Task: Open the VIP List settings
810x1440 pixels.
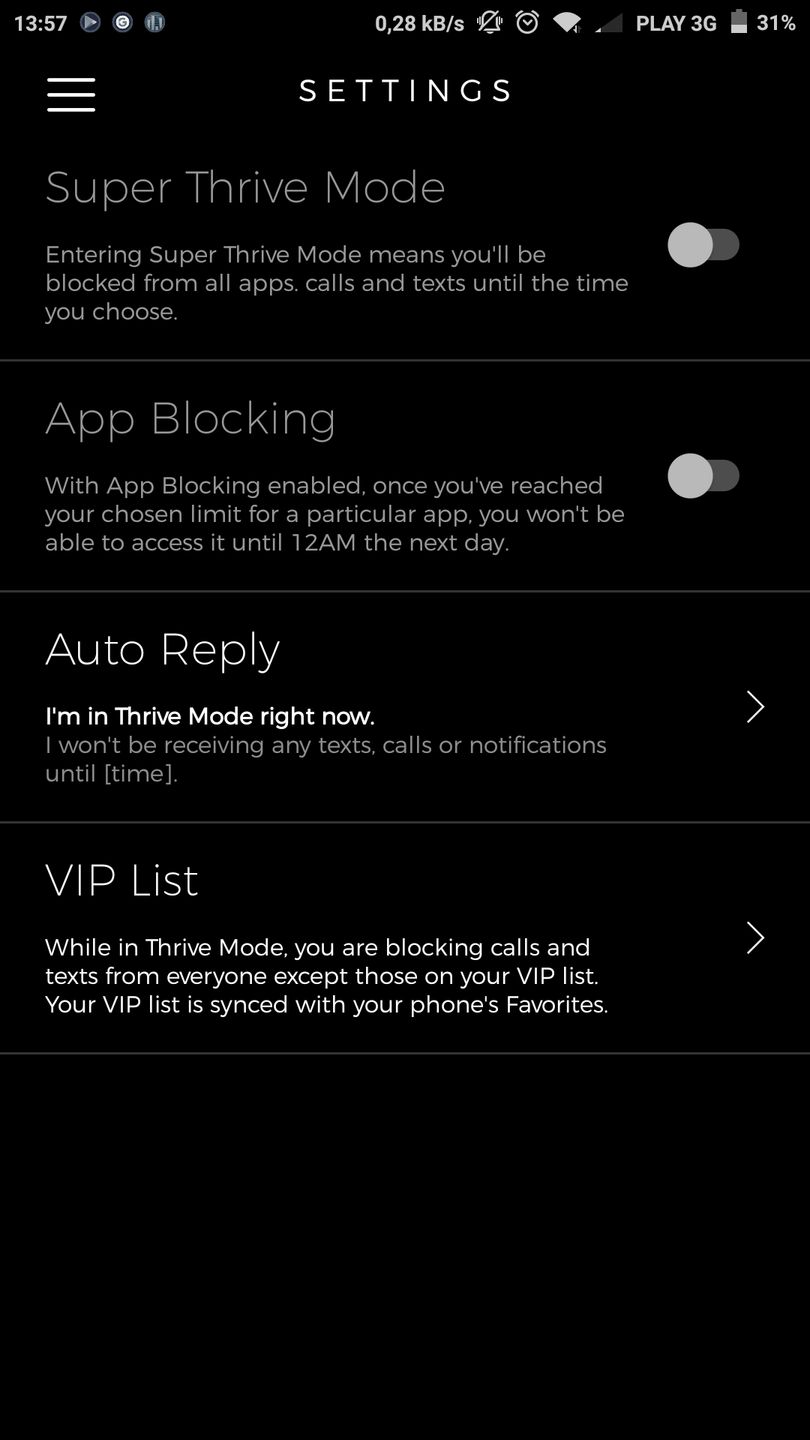Action: 755,938
